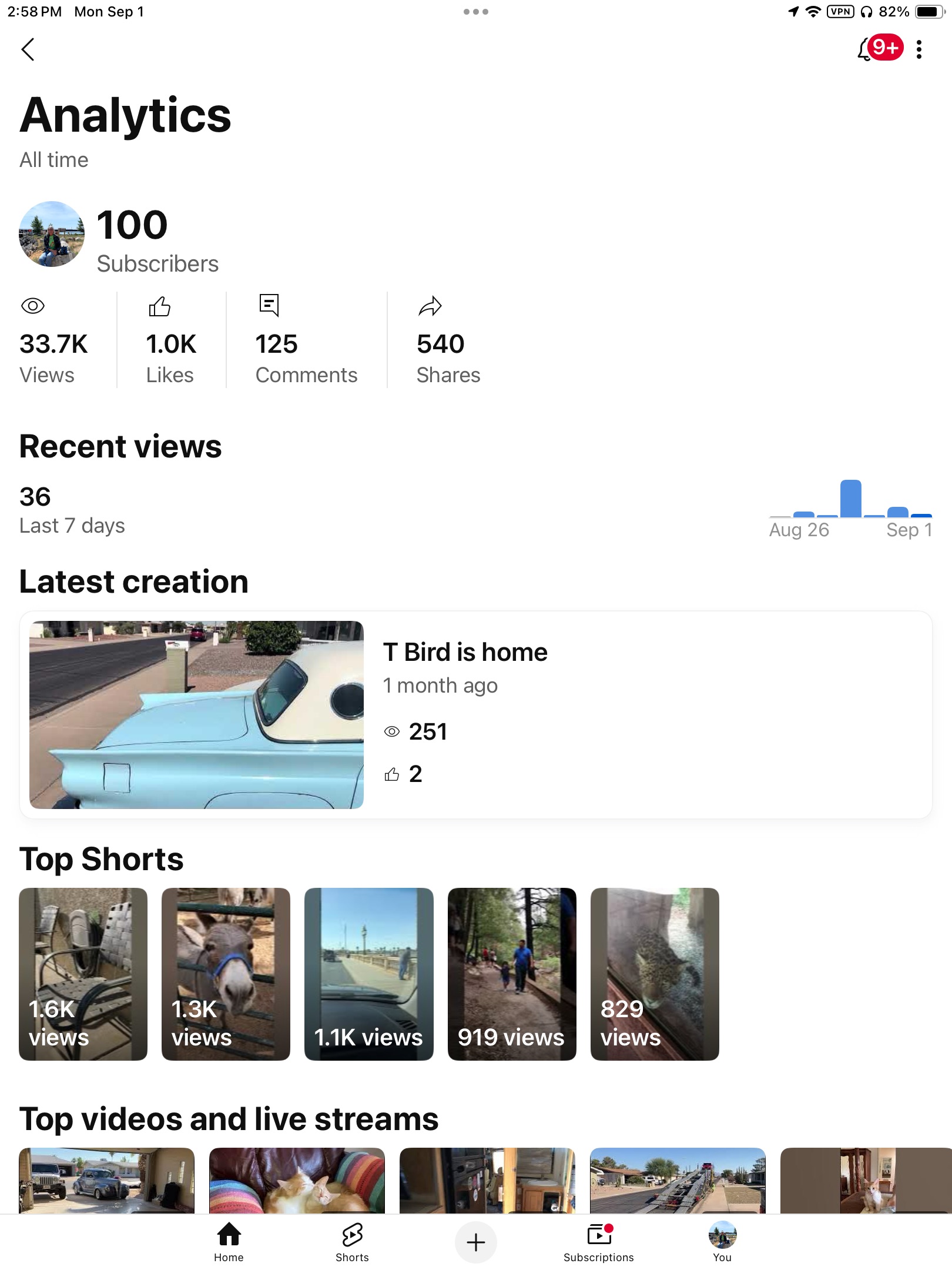Go back from the Analytics page

click(x=28, y=49)
